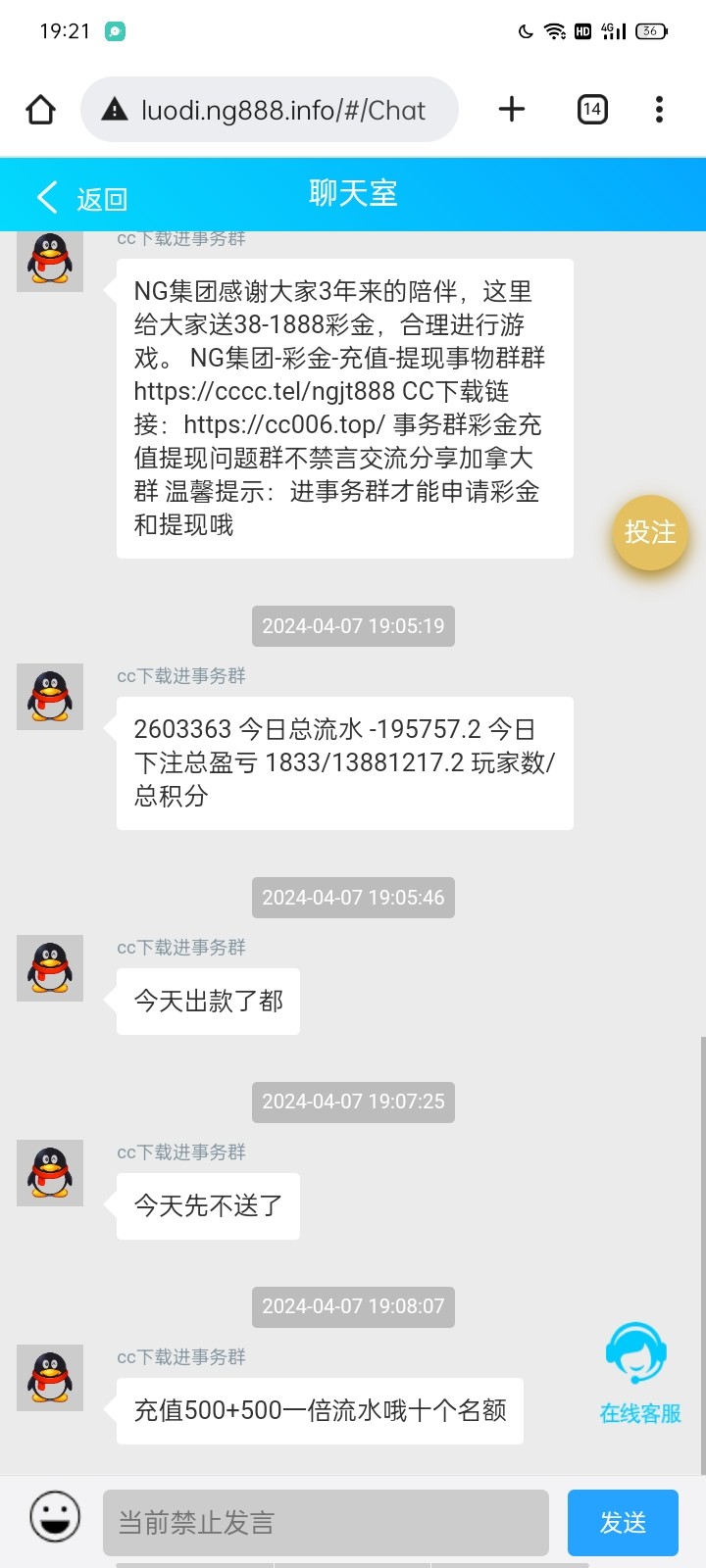Tap the back arrow next to 返回

(x=46, y=196)
